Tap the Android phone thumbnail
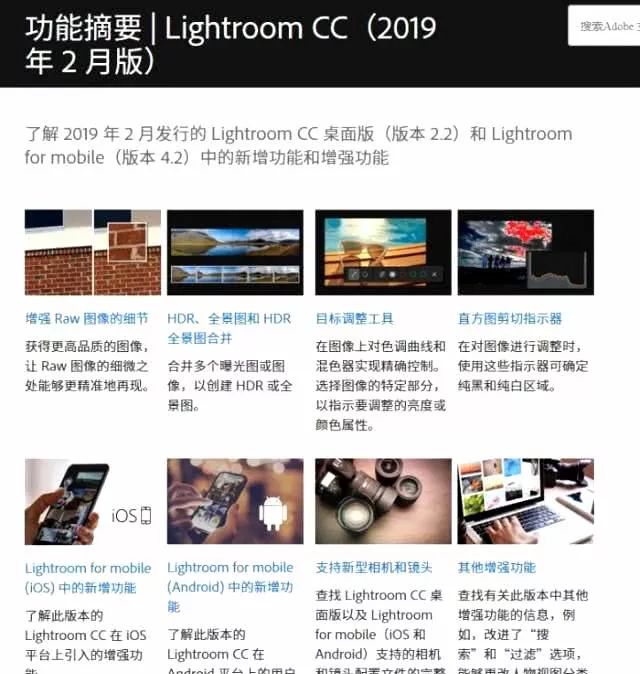Viewport: 640px width, 674px height. [235, 501]
